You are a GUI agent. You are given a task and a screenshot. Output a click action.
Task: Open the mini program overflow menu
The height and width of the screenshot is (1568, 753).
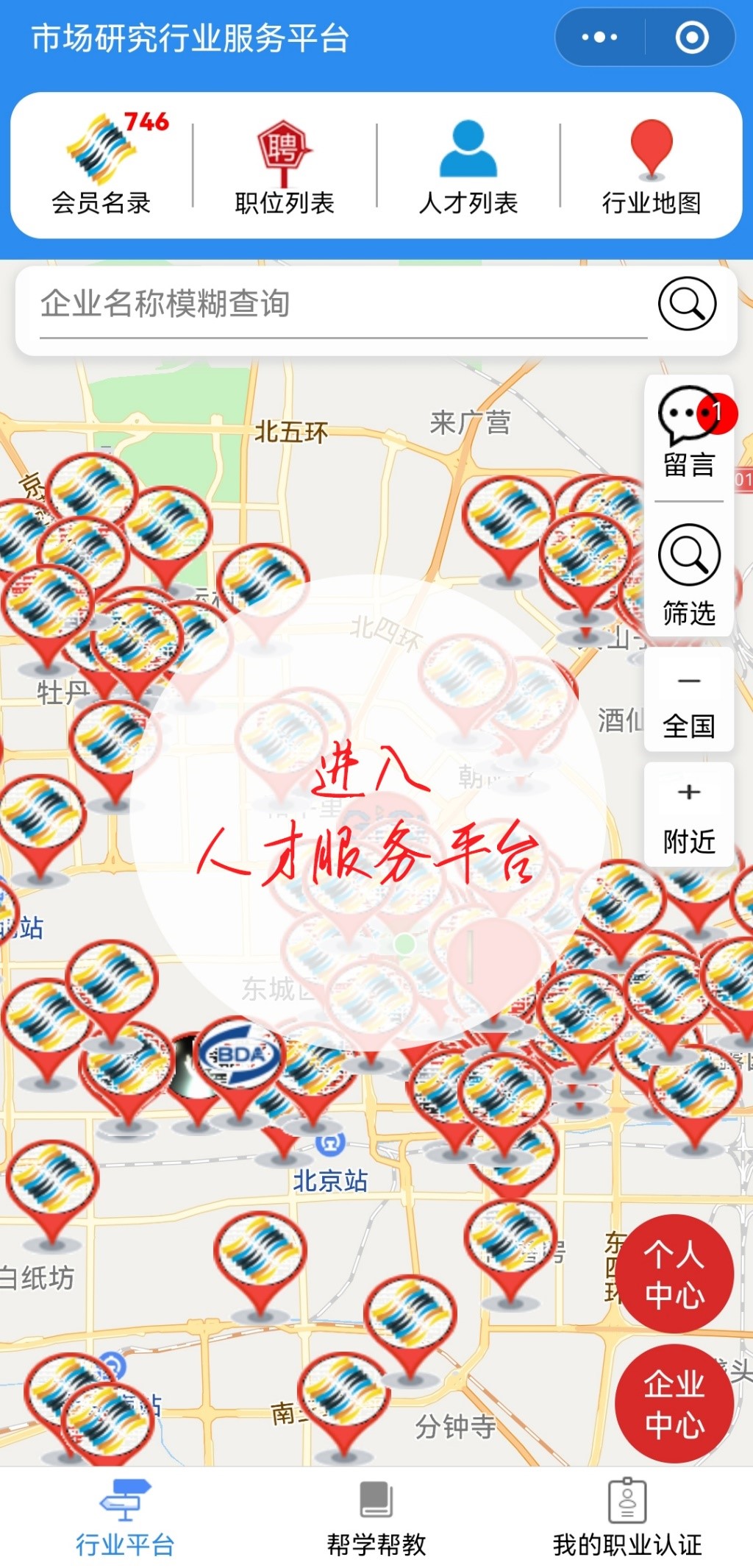pos(599,37)
